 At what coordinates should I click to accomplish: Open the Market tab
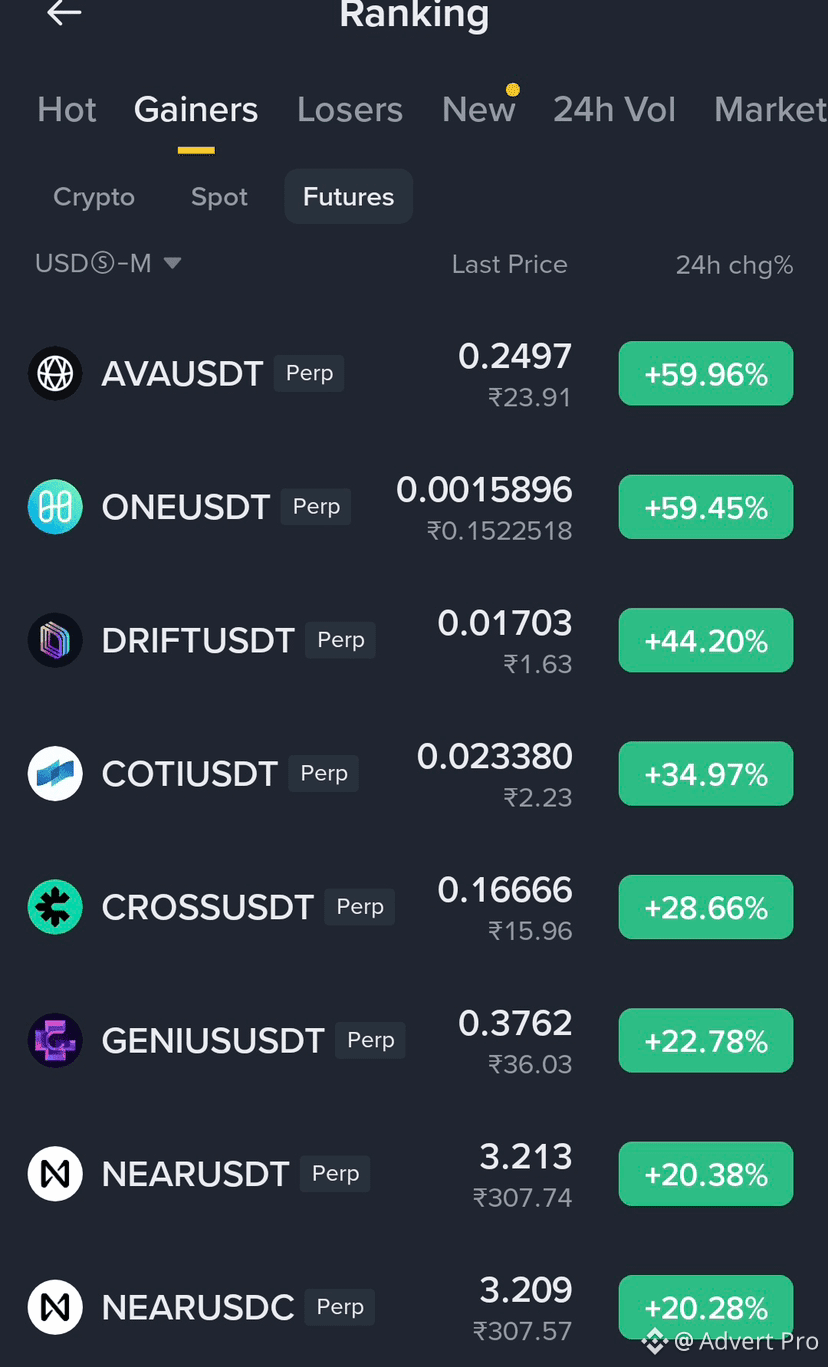(x=771, y=110)
